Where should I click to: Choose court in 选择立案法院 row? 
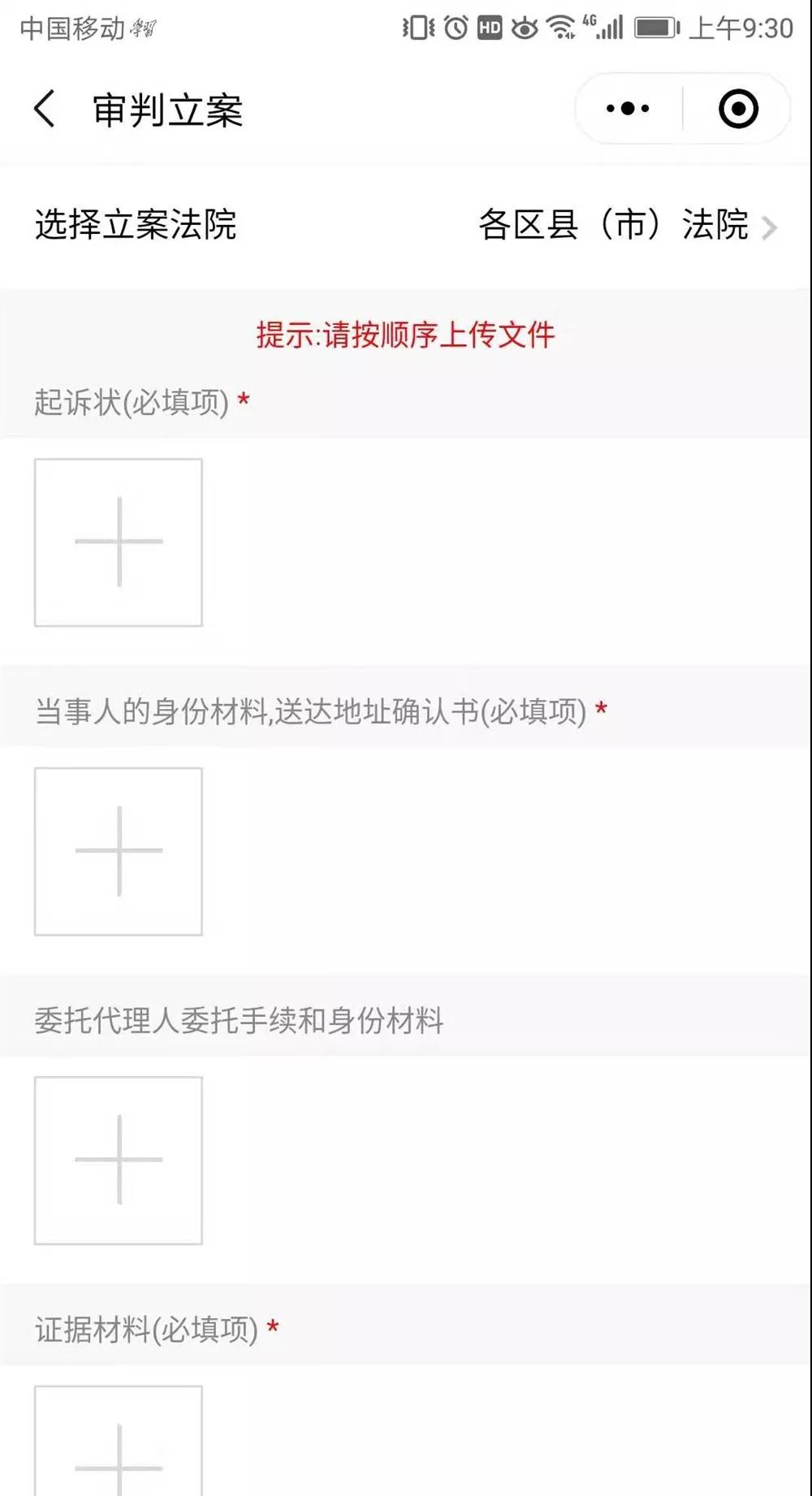tap(625, 225)
